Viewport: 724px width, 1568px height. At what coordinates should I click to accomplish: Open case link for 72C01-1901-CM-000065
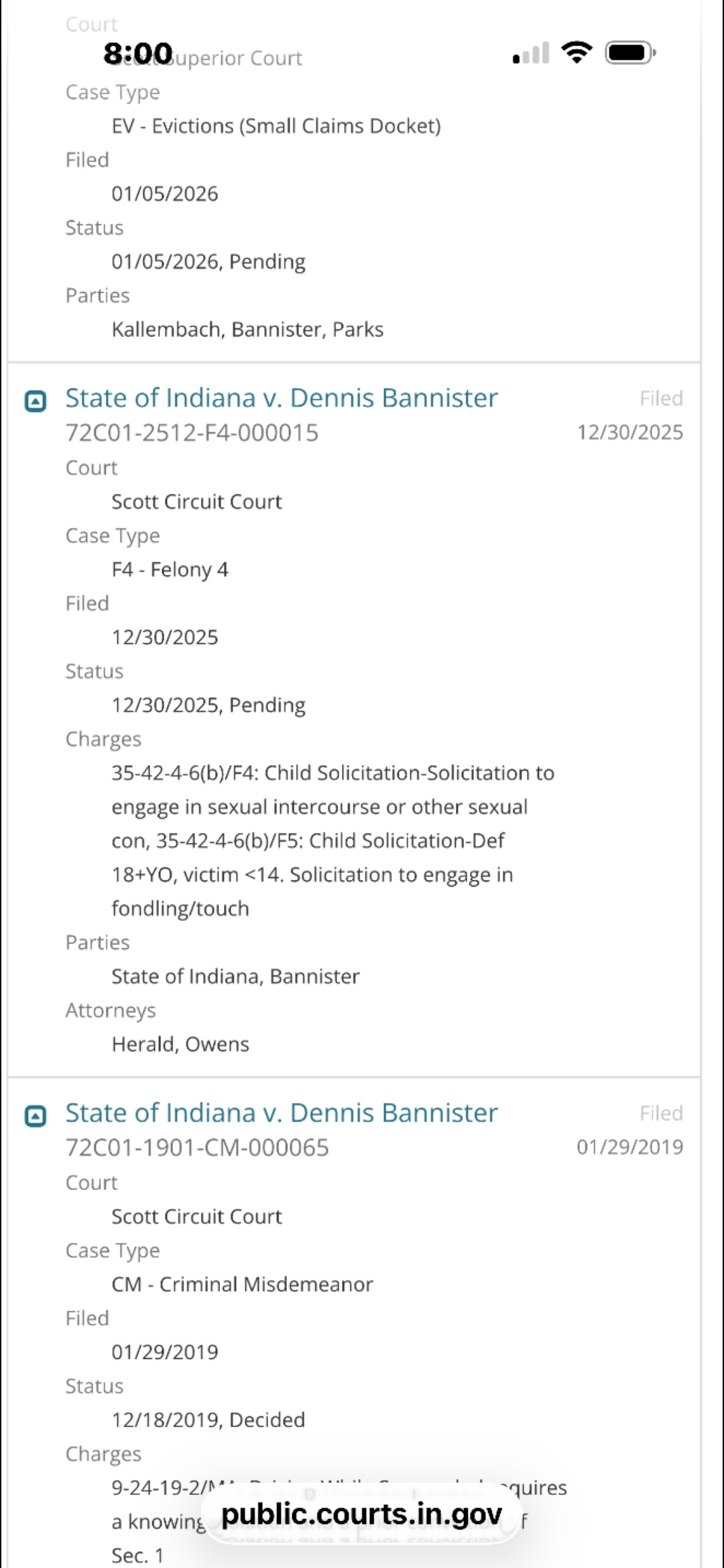tap(281, 1113)
